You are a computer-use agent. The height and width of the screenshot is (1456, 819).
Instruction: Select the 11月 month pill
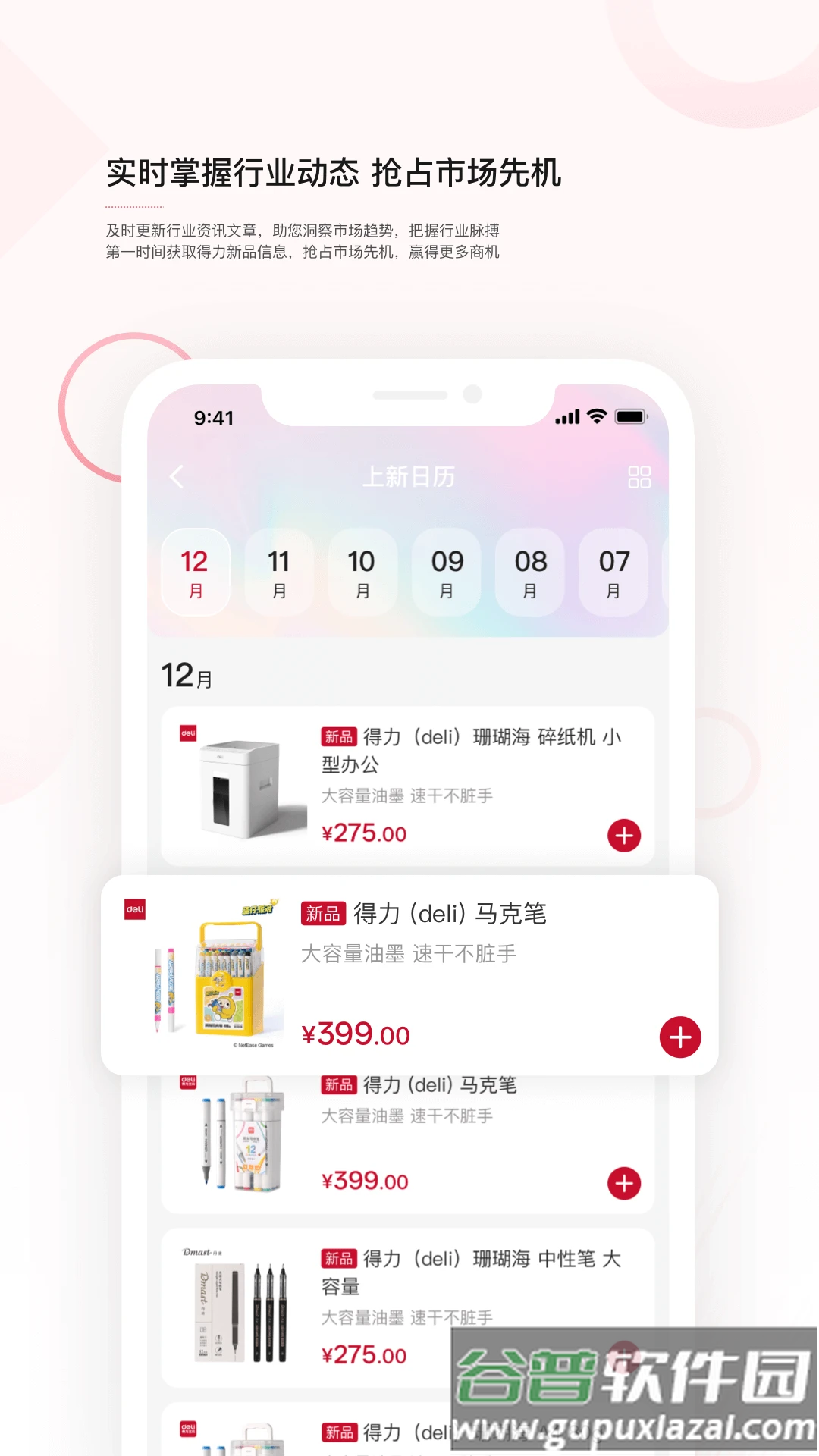[x=279, y=573]
